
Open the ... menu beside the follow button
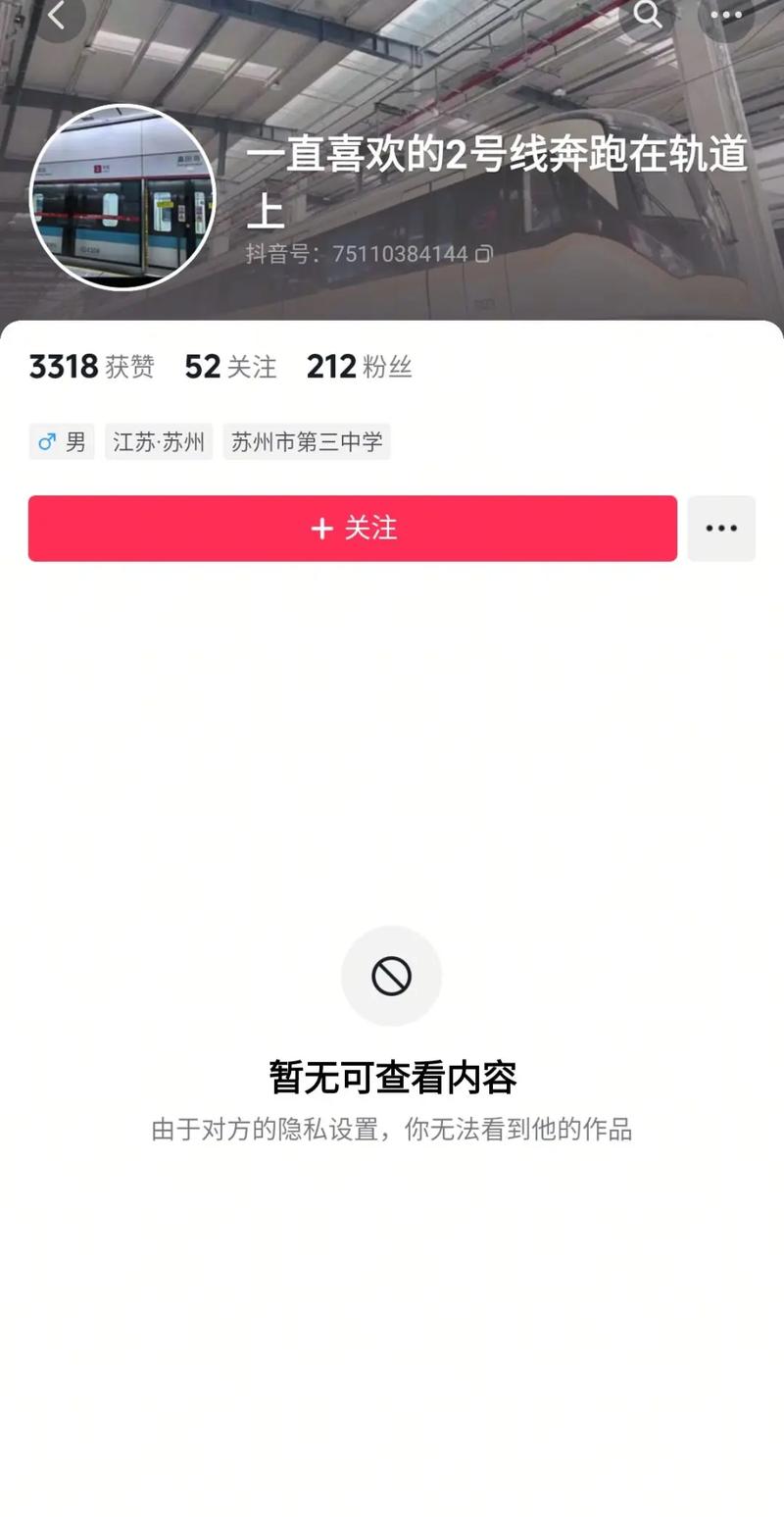(721, 529)
